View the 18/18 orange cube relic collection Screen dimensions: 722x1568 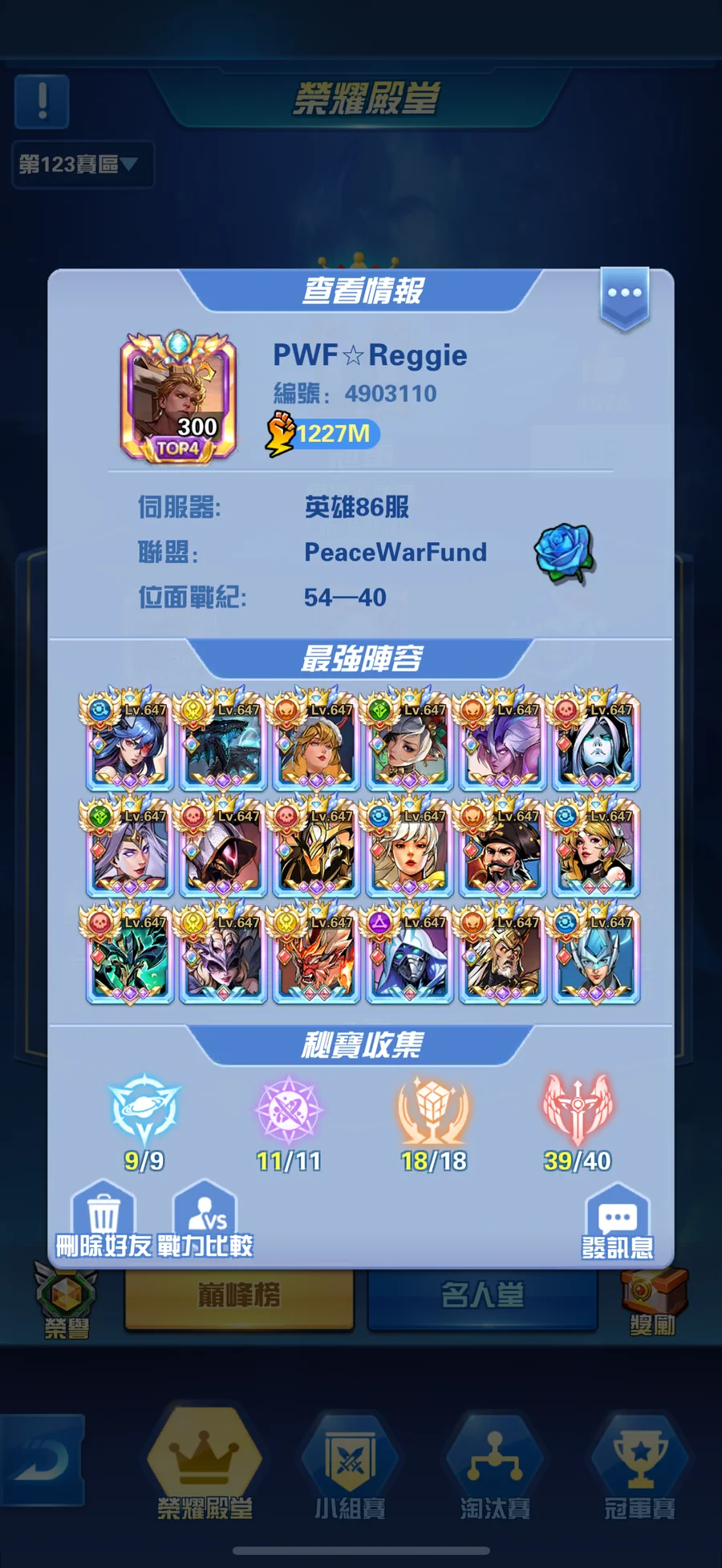coord(433,1119)
